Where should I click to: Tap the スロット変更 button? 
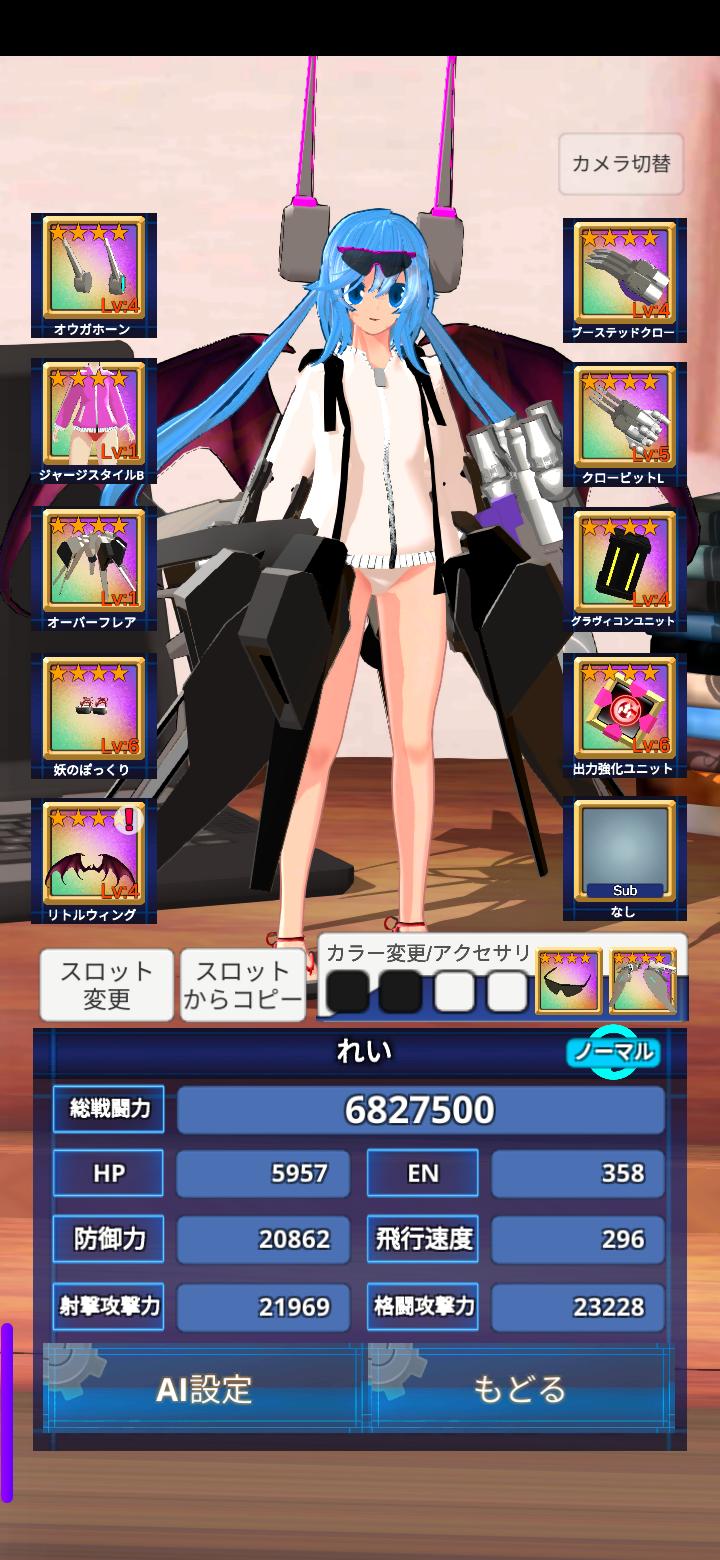[107, 985]
